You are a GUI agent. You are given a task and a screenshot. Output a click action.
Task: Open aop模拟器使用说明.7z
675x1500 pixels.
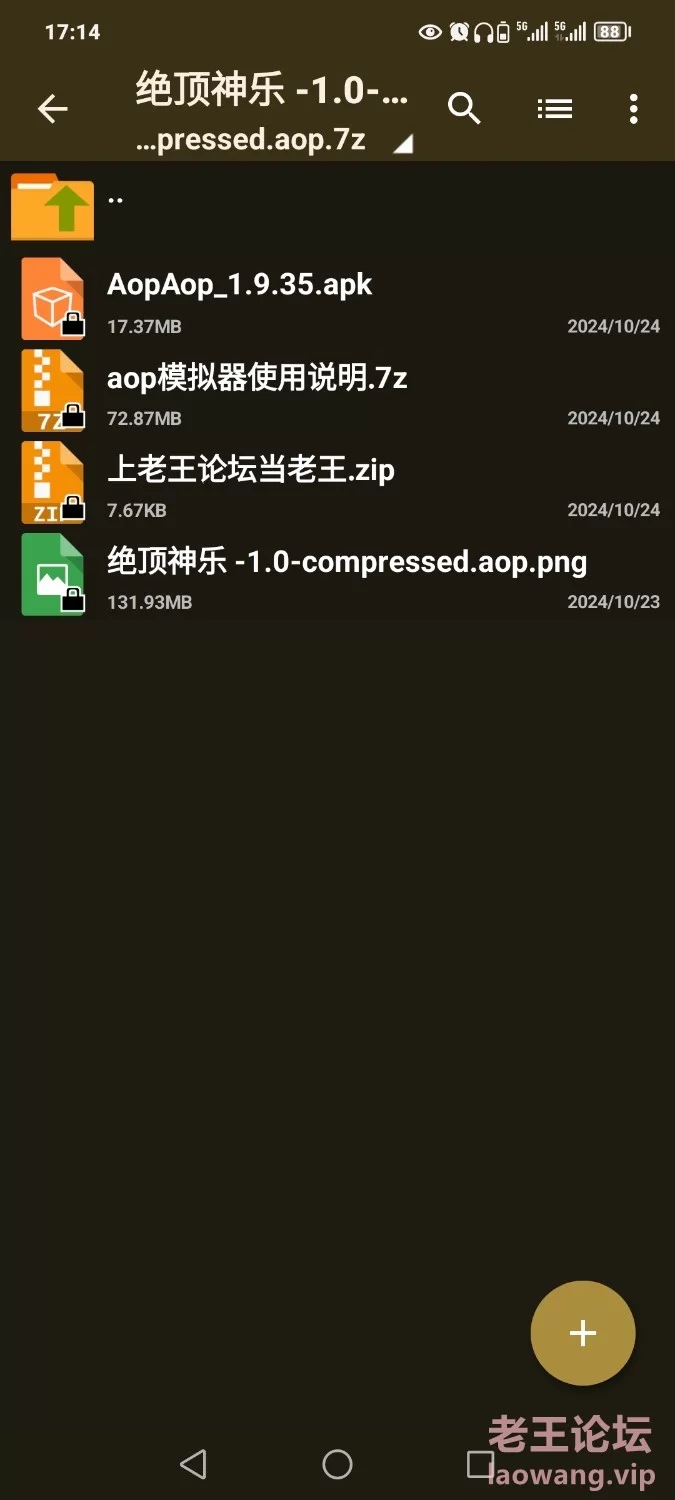(337, 391)
